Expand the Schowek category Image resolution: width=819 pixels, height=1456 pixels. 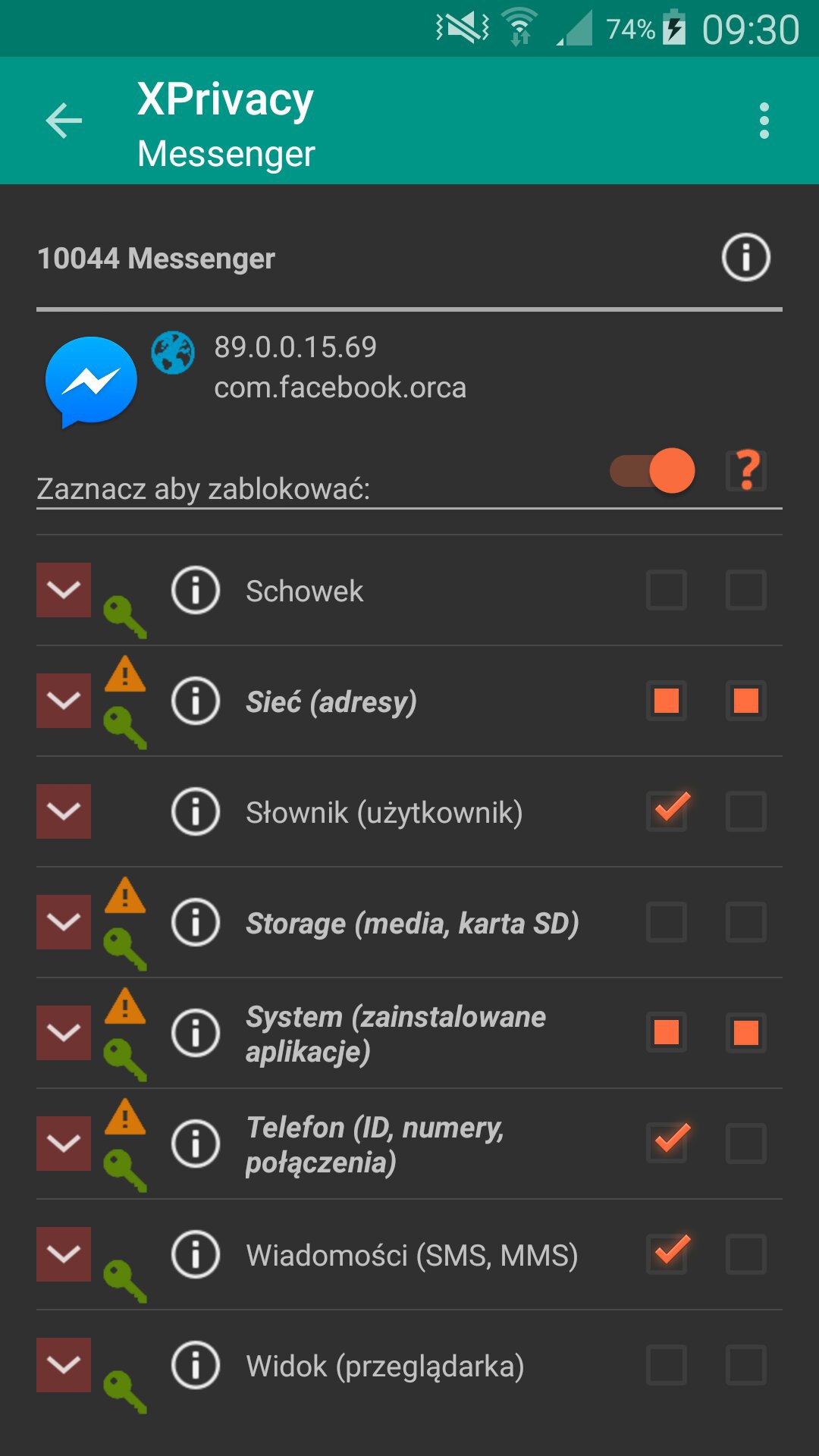(64, 590)
